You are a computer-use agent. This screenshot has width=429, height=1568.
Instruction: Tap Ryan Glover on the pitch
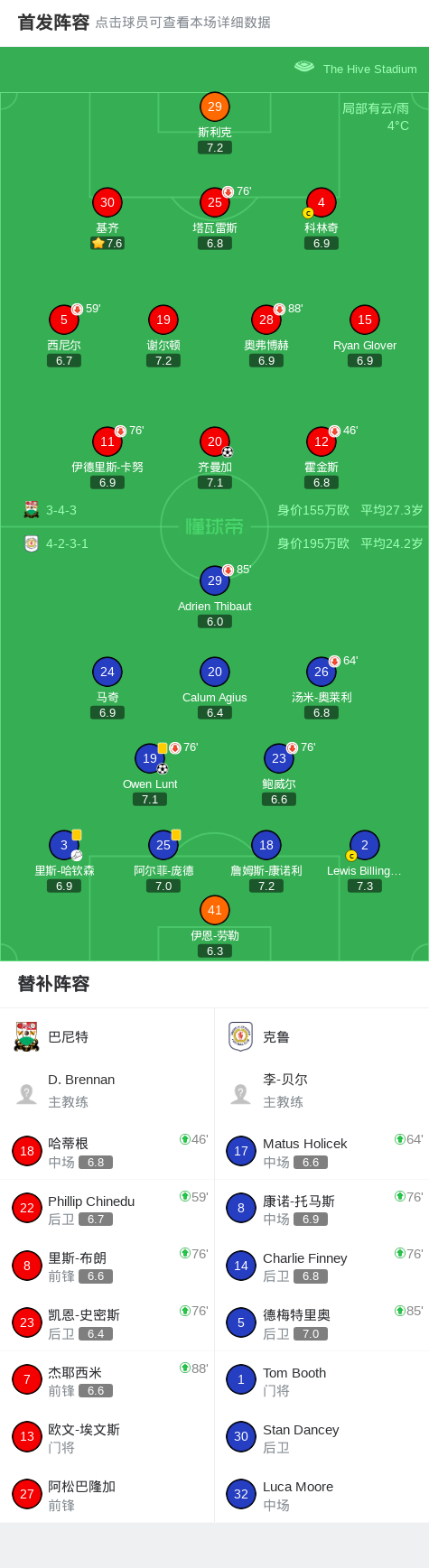[365, 336]
